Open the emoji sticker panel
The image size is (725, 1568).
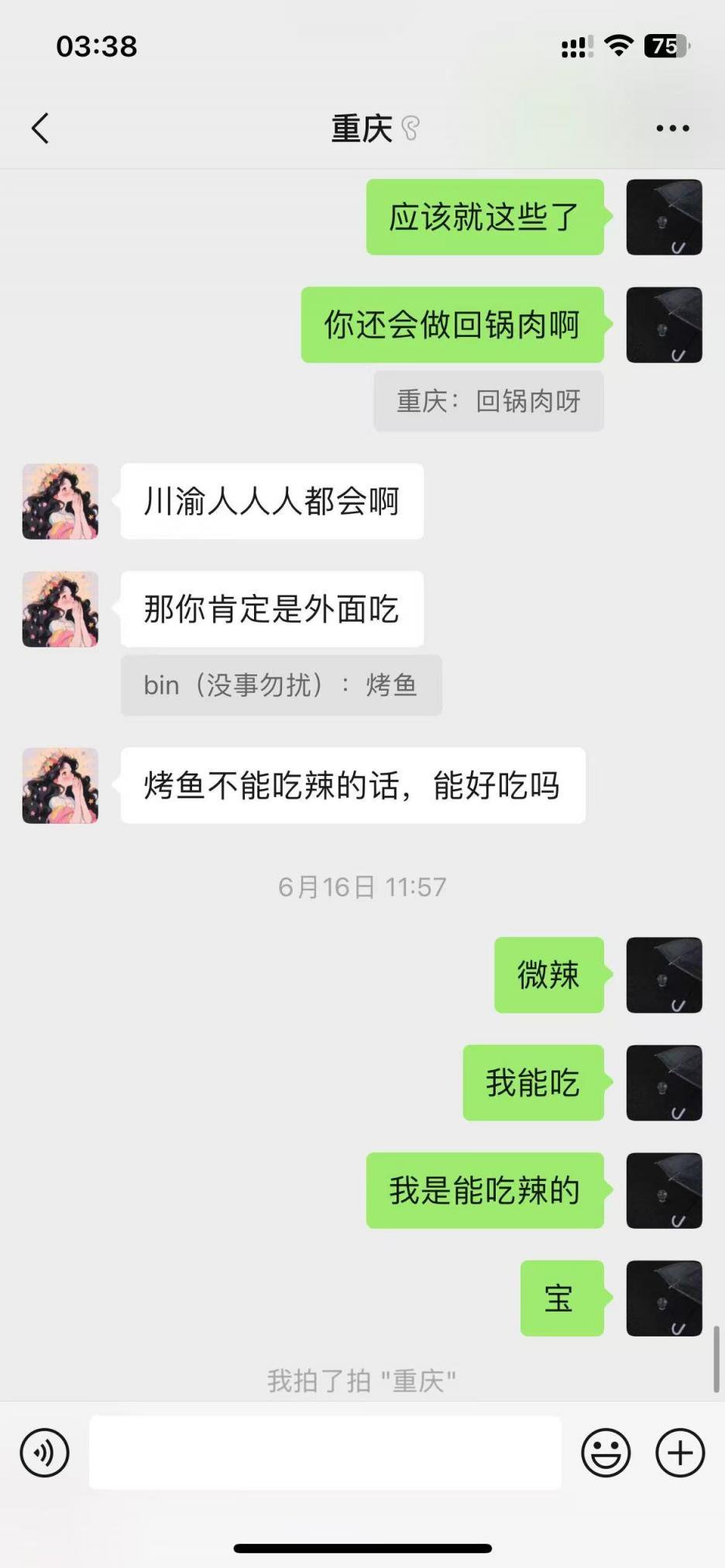pos(606,1453)
